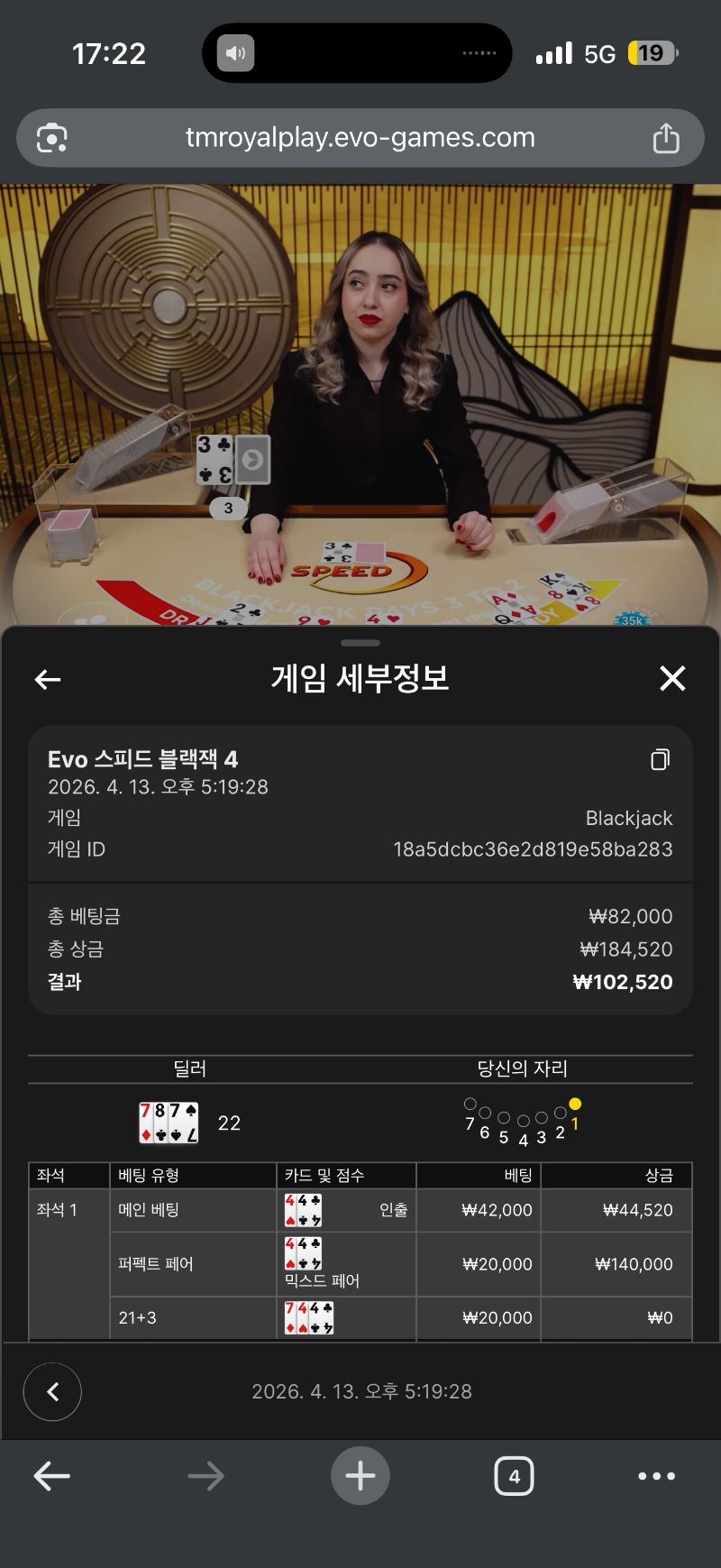
Task: Go back from game details panel
Action: pyautogui.click(x=48, y=679)
